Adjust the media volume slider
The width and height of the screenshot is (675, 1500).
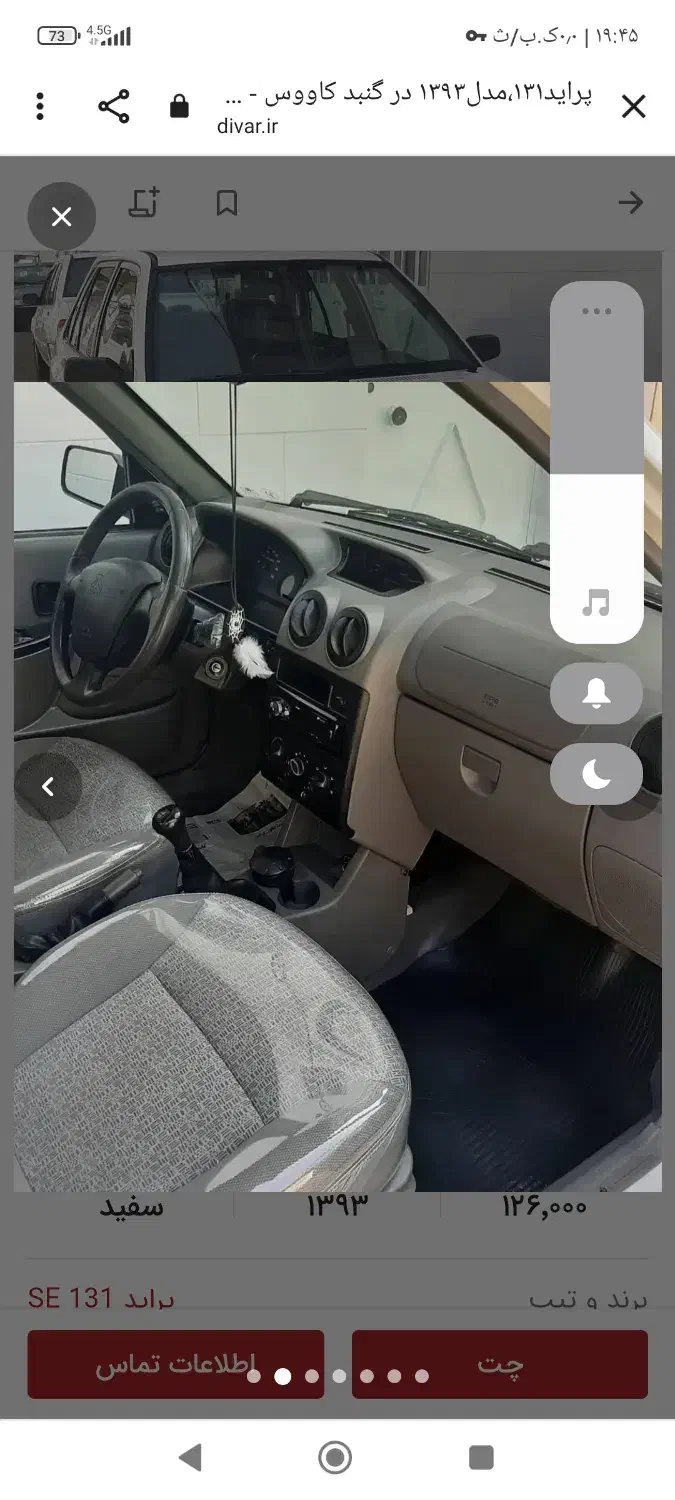click(597, 462)
